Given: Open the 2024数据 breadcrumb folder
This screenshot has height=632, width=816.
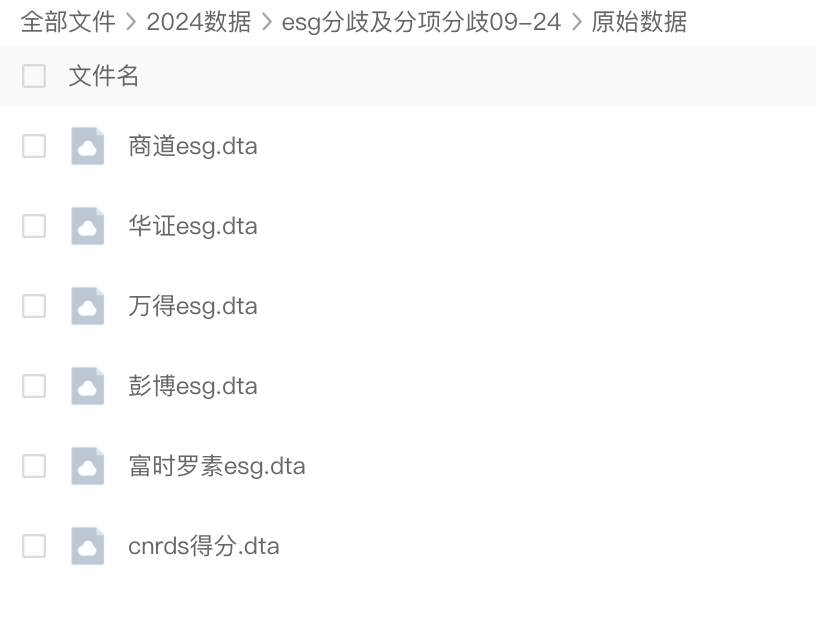Looking at the screenshot, I should pos(198,22).
